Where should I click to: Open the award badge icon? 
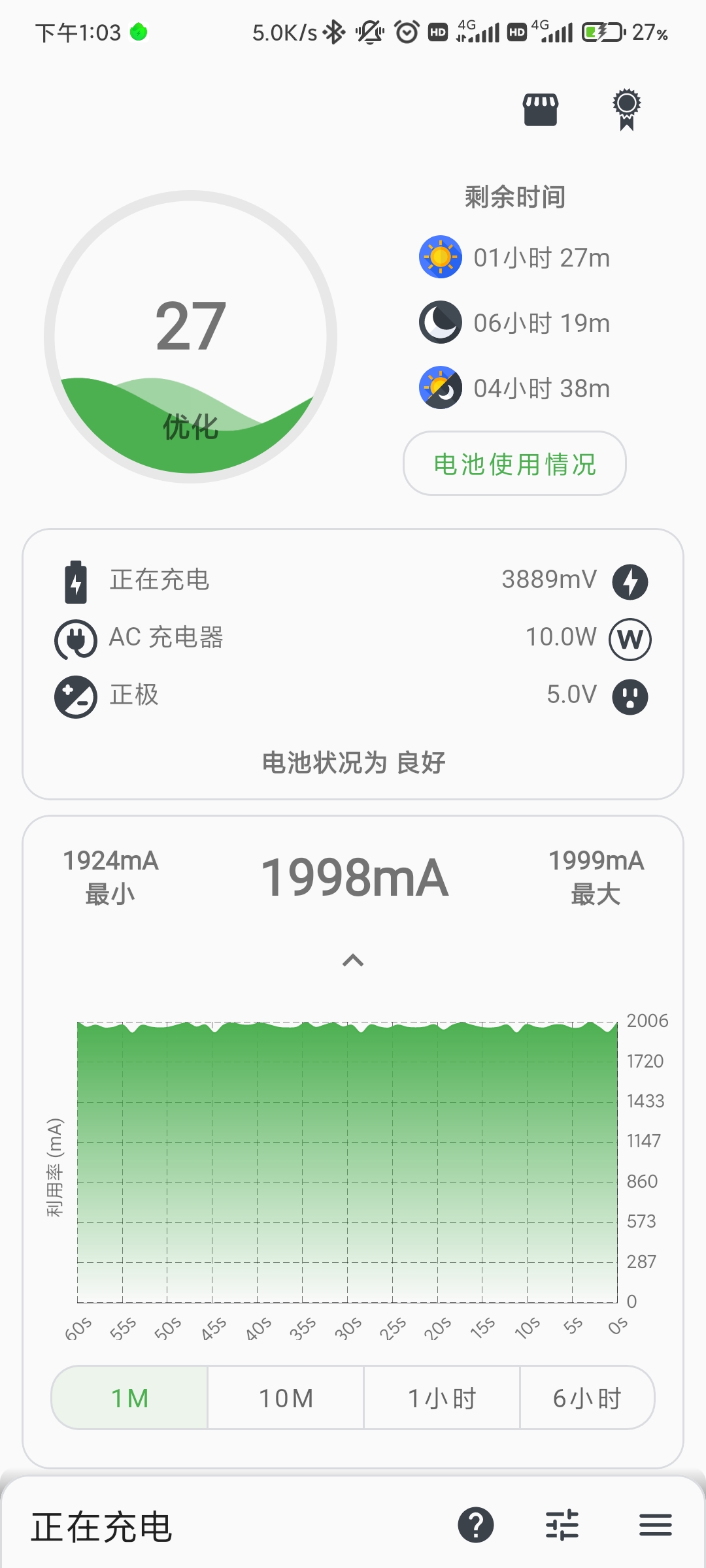[x=626, y=109]
